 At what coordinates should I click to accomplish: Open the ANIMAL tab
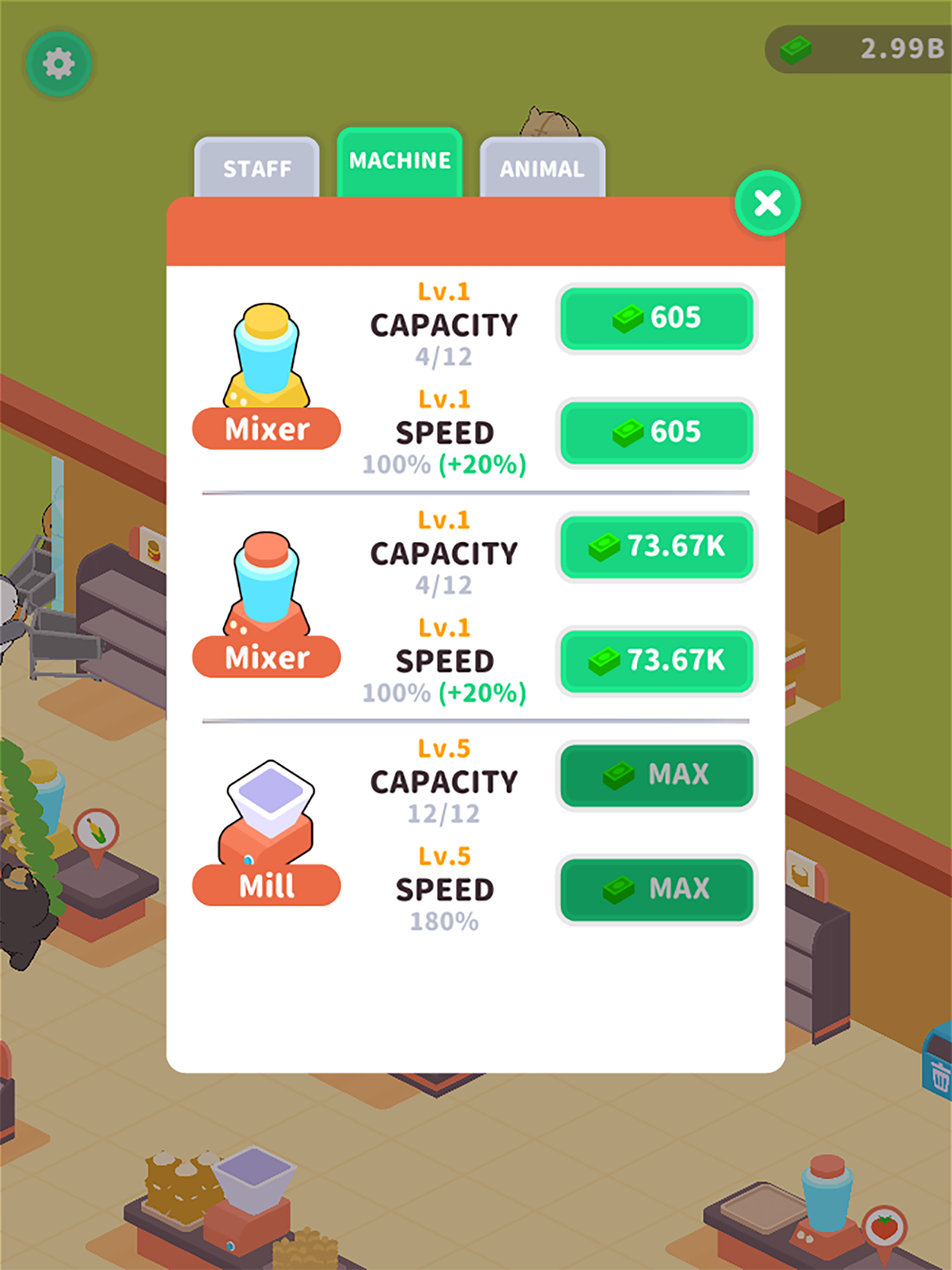pos(542,168)
